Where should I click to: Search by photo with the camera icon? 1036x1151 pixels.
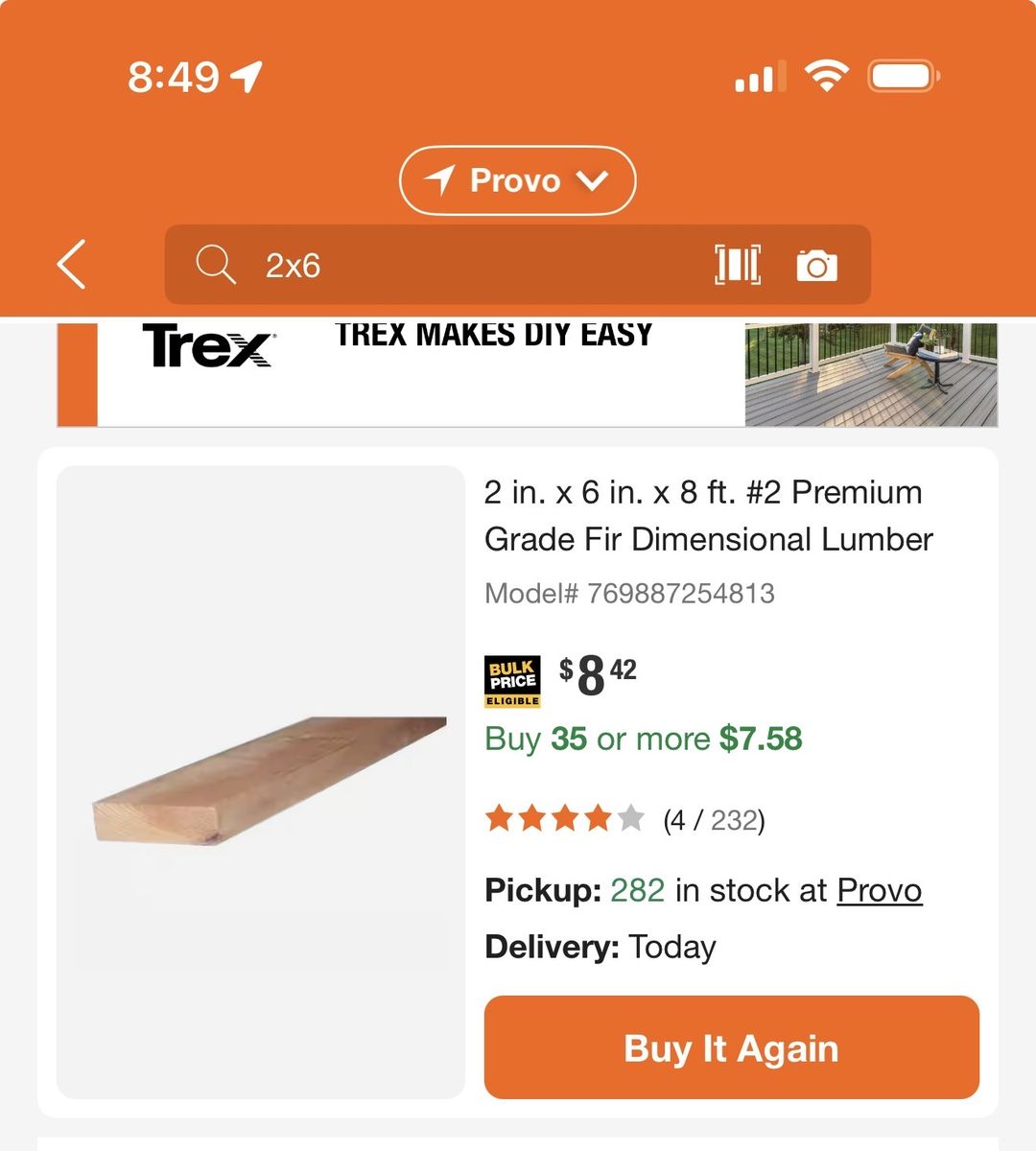pos(816,266)
